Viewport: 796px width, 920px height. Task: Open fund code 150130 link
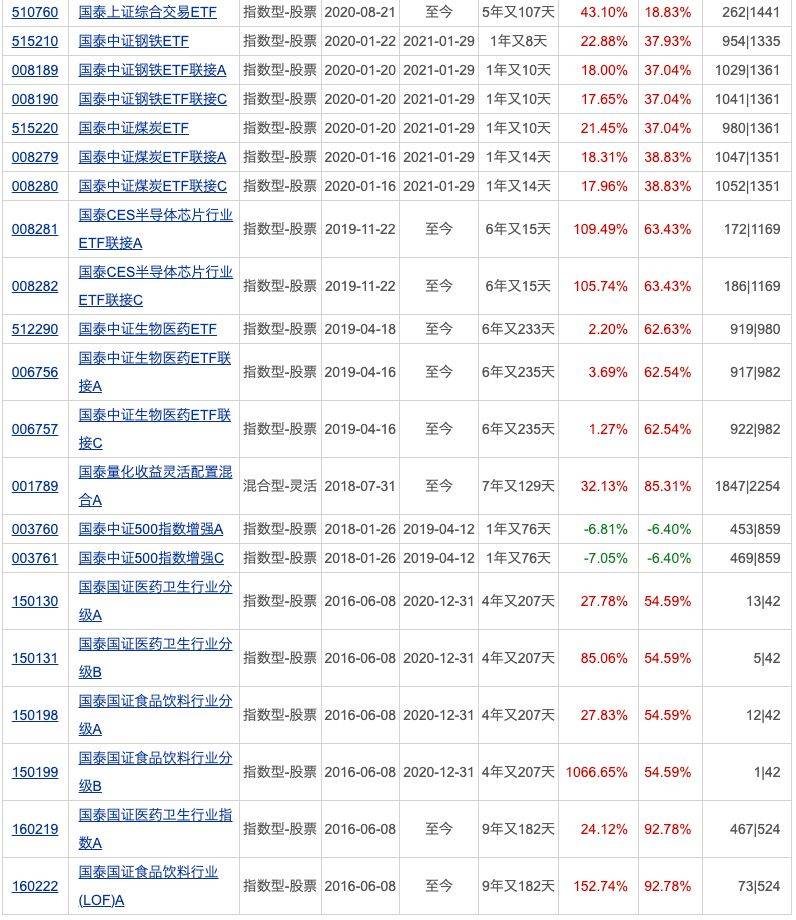click(x=34, y=601)
